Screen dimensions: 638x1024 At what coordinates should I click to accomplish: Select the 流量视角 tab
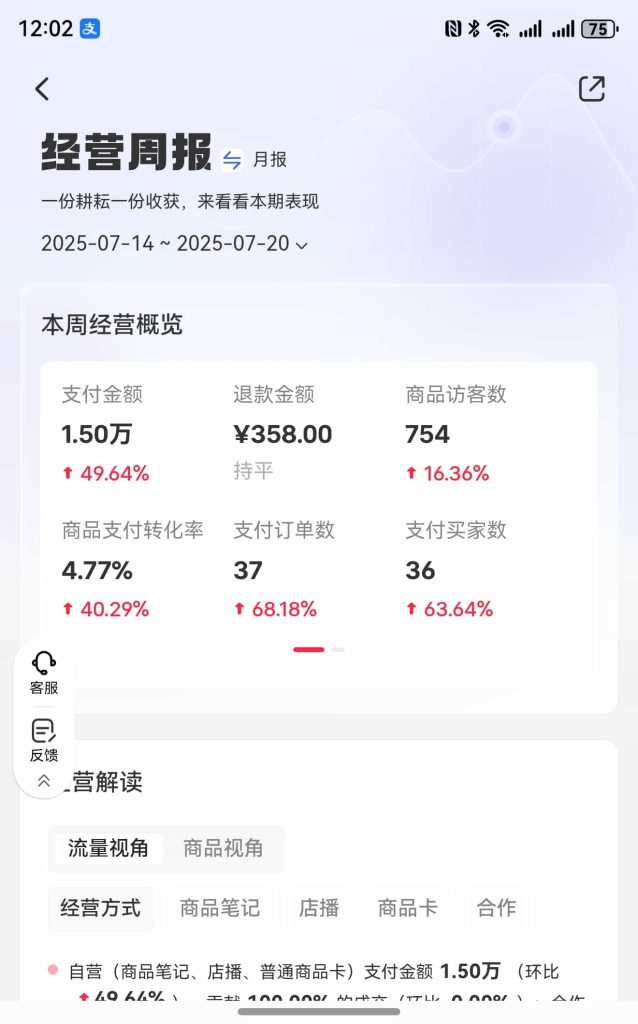108,848
